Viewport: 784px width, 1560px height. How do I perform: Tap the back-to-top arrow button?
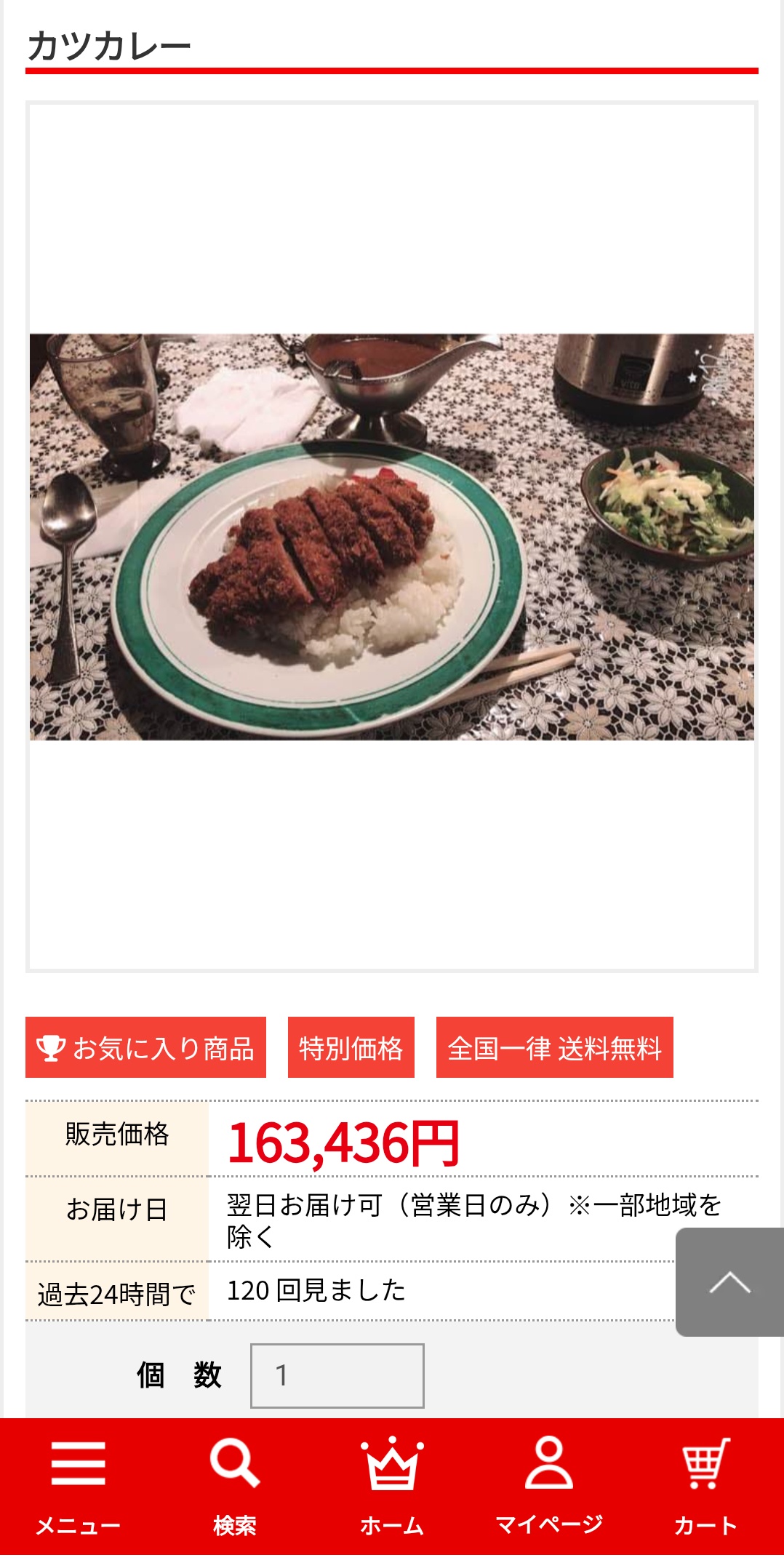tap(729, 1281)
